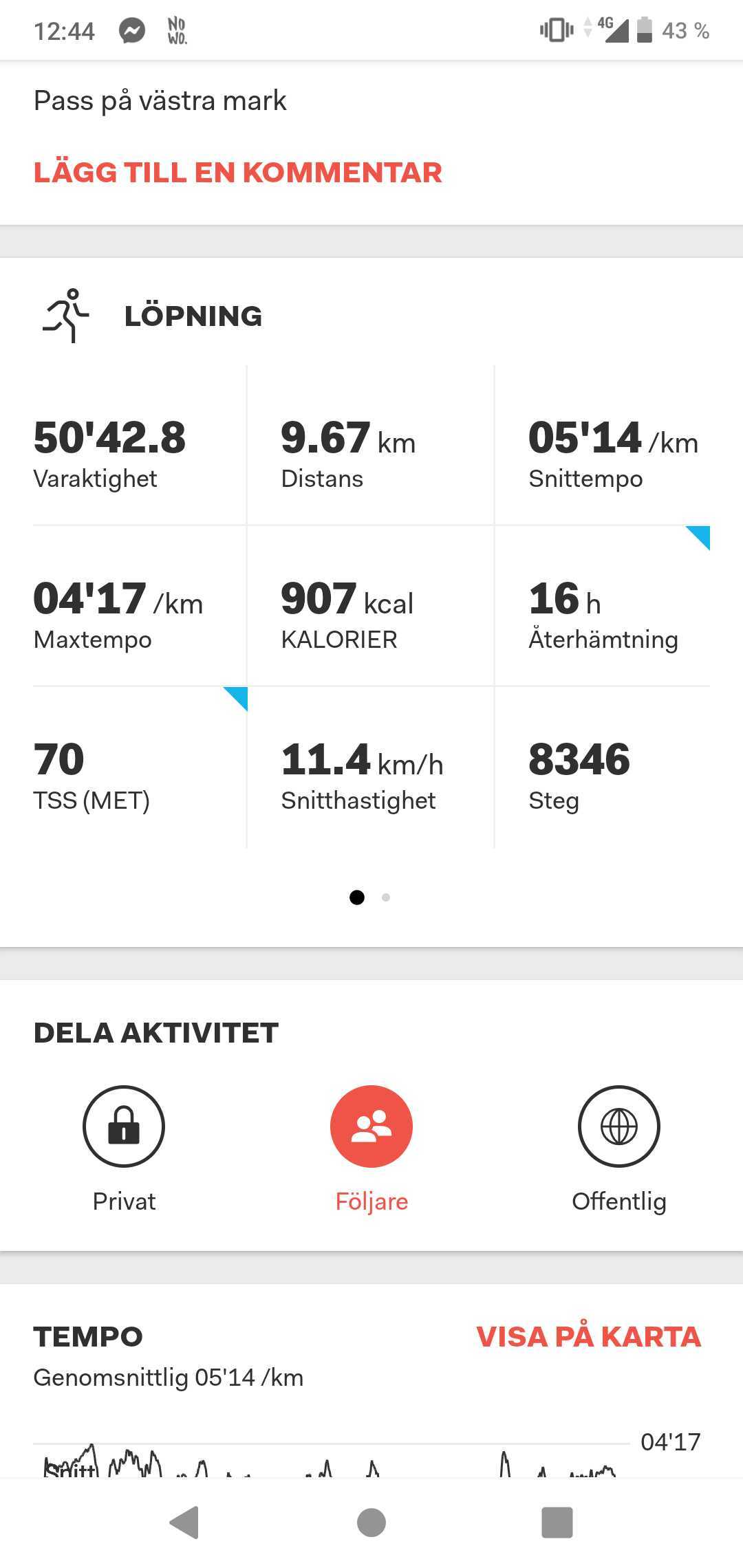
Task: Open recent apps with the square button
Action: coord(557,1522)
